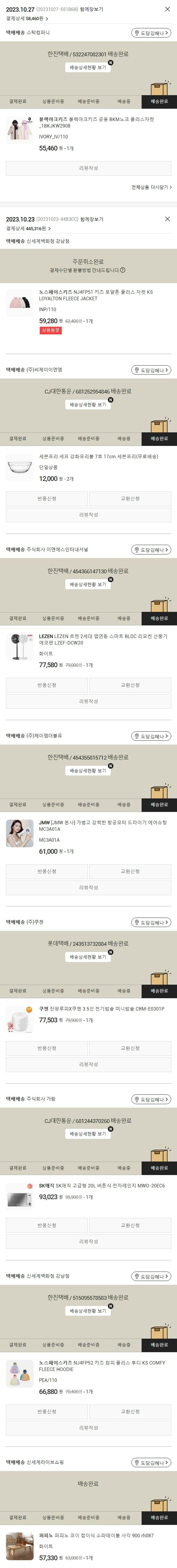Image resolution: width=177 pixels, height=1568 pixels.
Task: Dismiss the 2023.10.23 order entry
Action: [x=167, y=219]
